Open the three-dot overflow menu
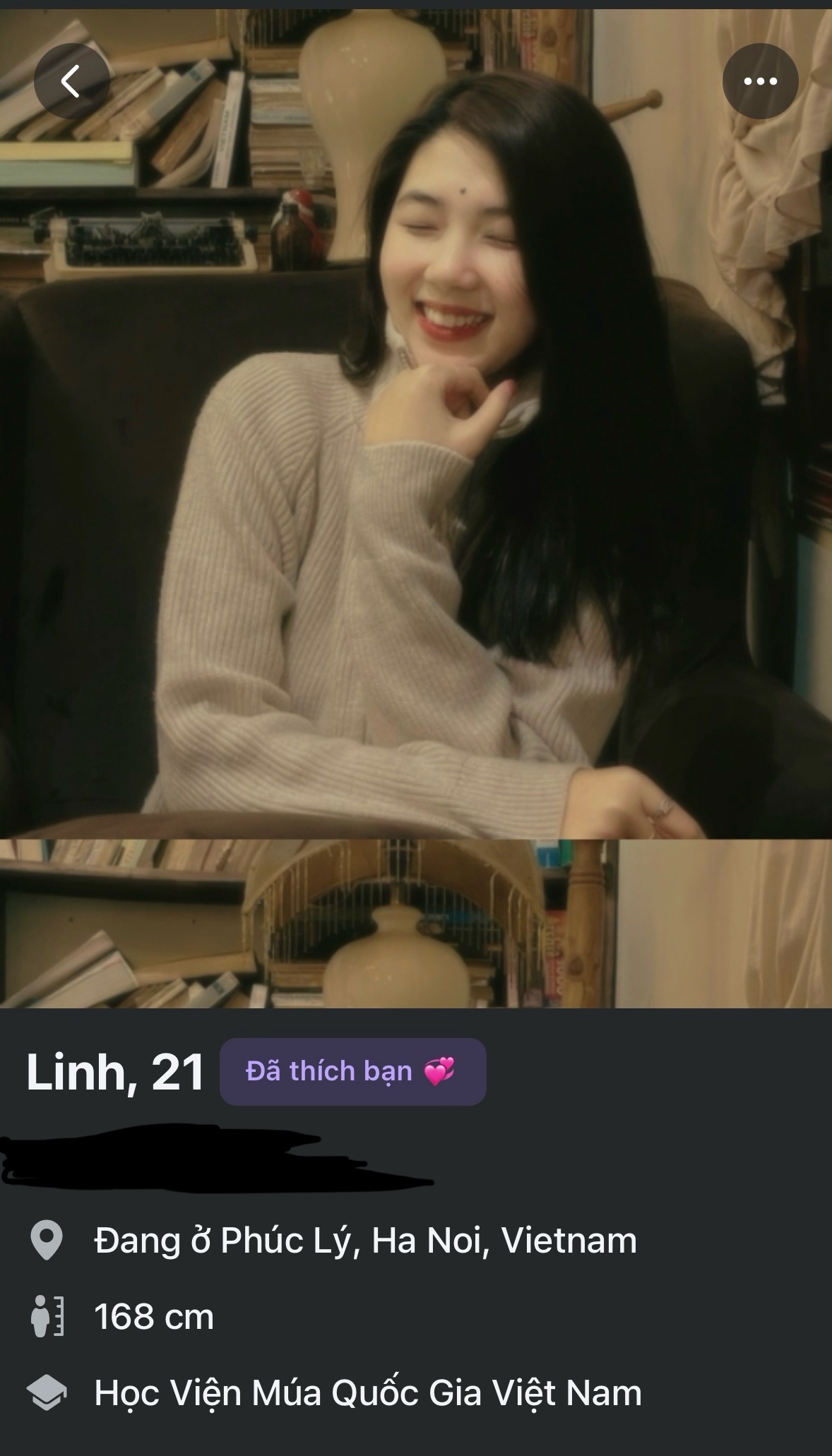Screen dimensions: 832x1456 (760, 81)
